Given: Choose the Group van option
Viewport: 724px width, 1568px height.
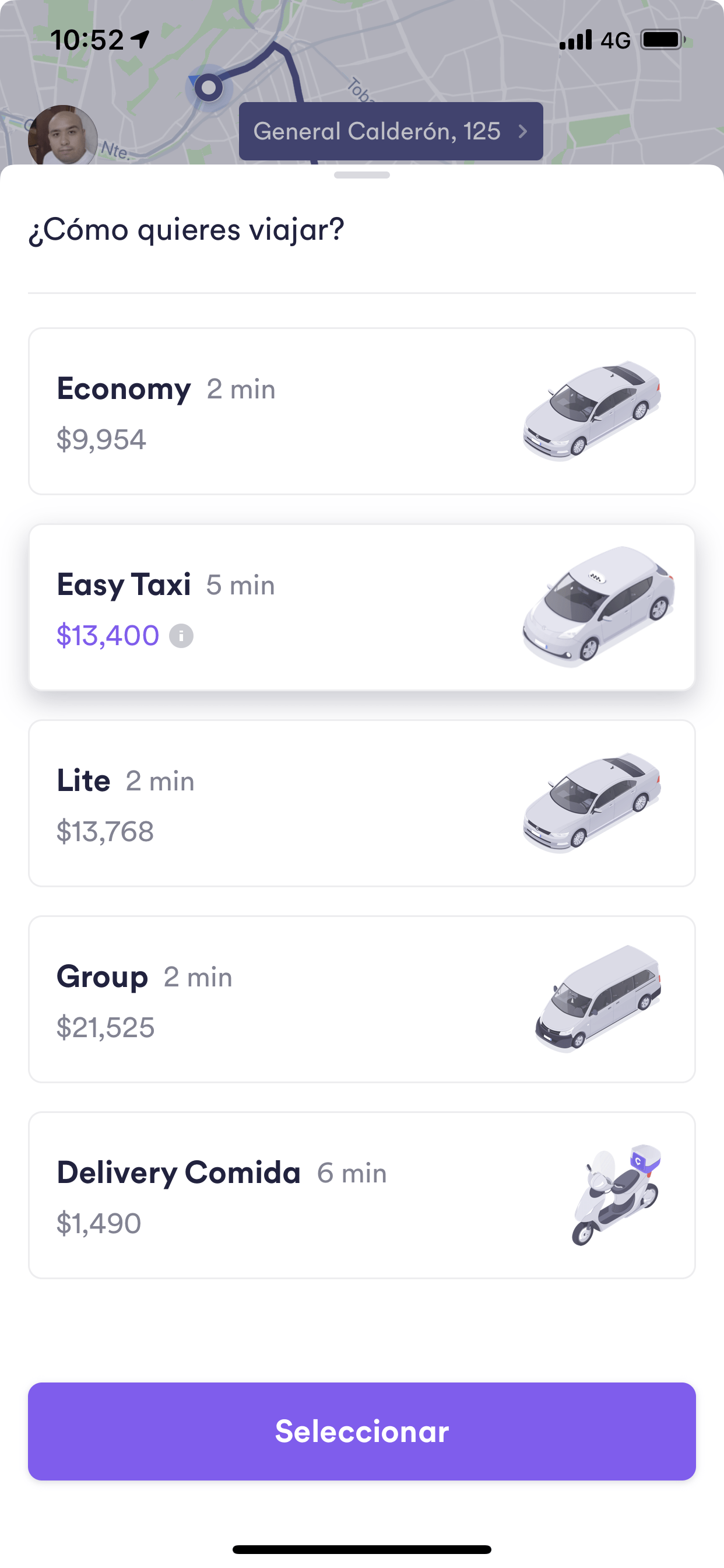Looking at the screenshot, I should click(361, 999).
